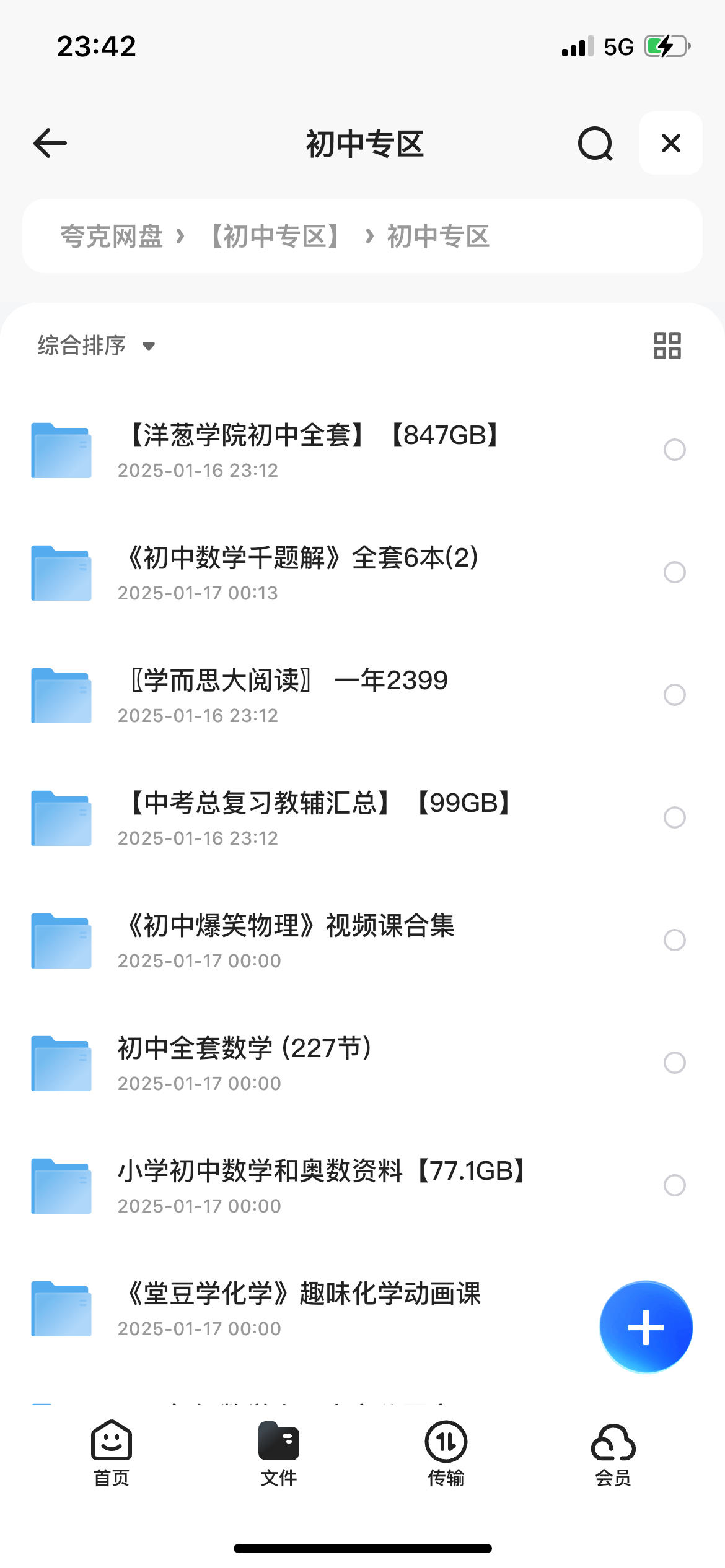Go to the 会员 tab

point(613,1453)
